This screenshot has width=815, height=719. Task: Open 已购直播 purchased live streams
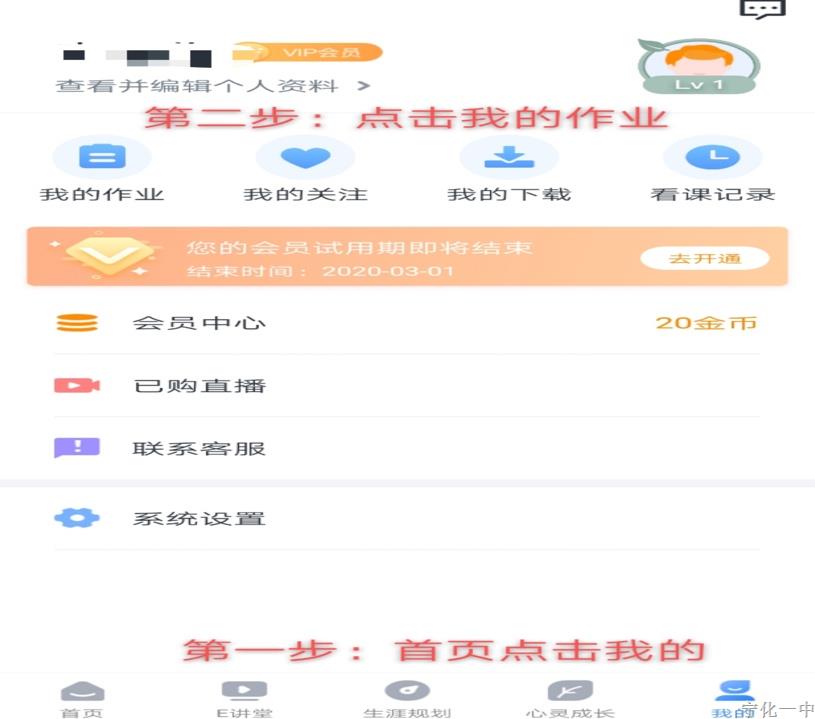coord(406,386)
